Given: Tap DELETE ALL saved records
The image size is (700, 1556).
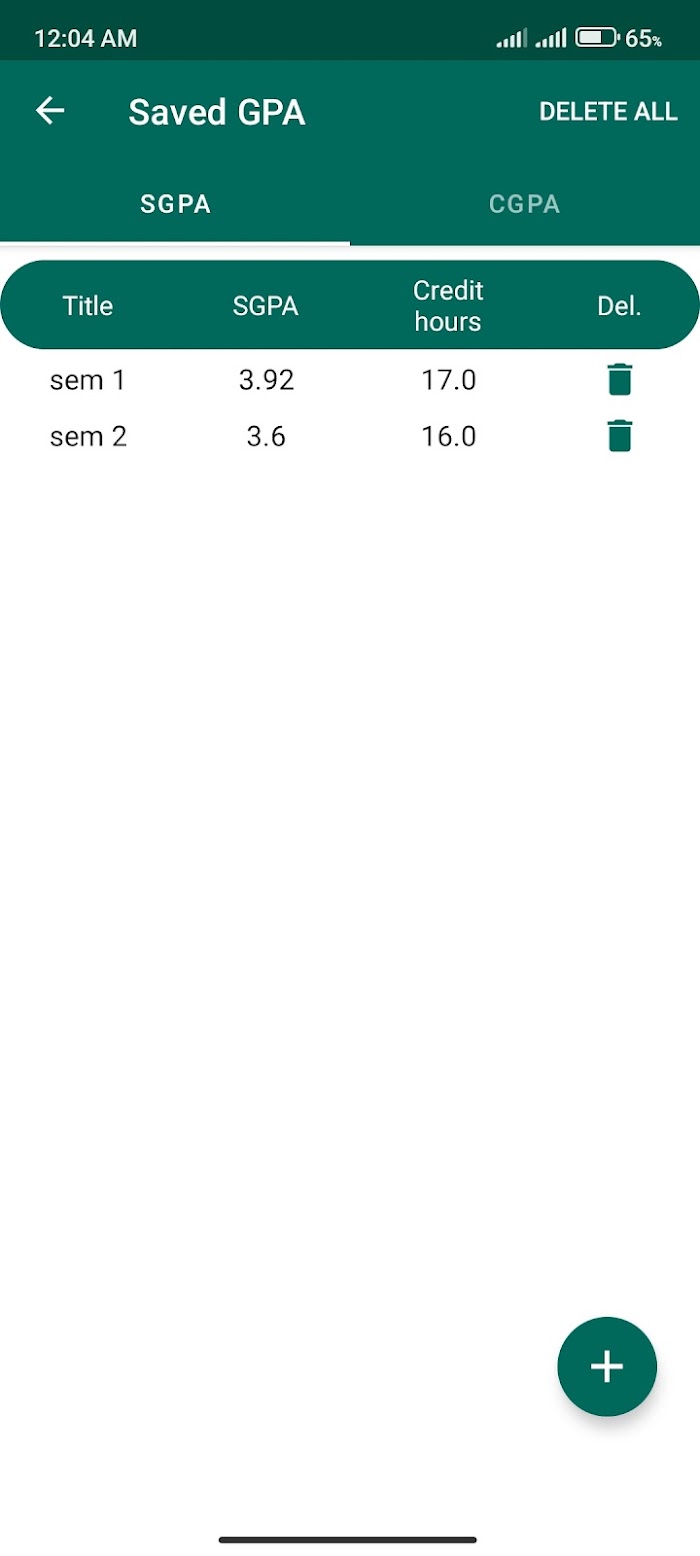Looking at the screenshot, I should point(608,111).
